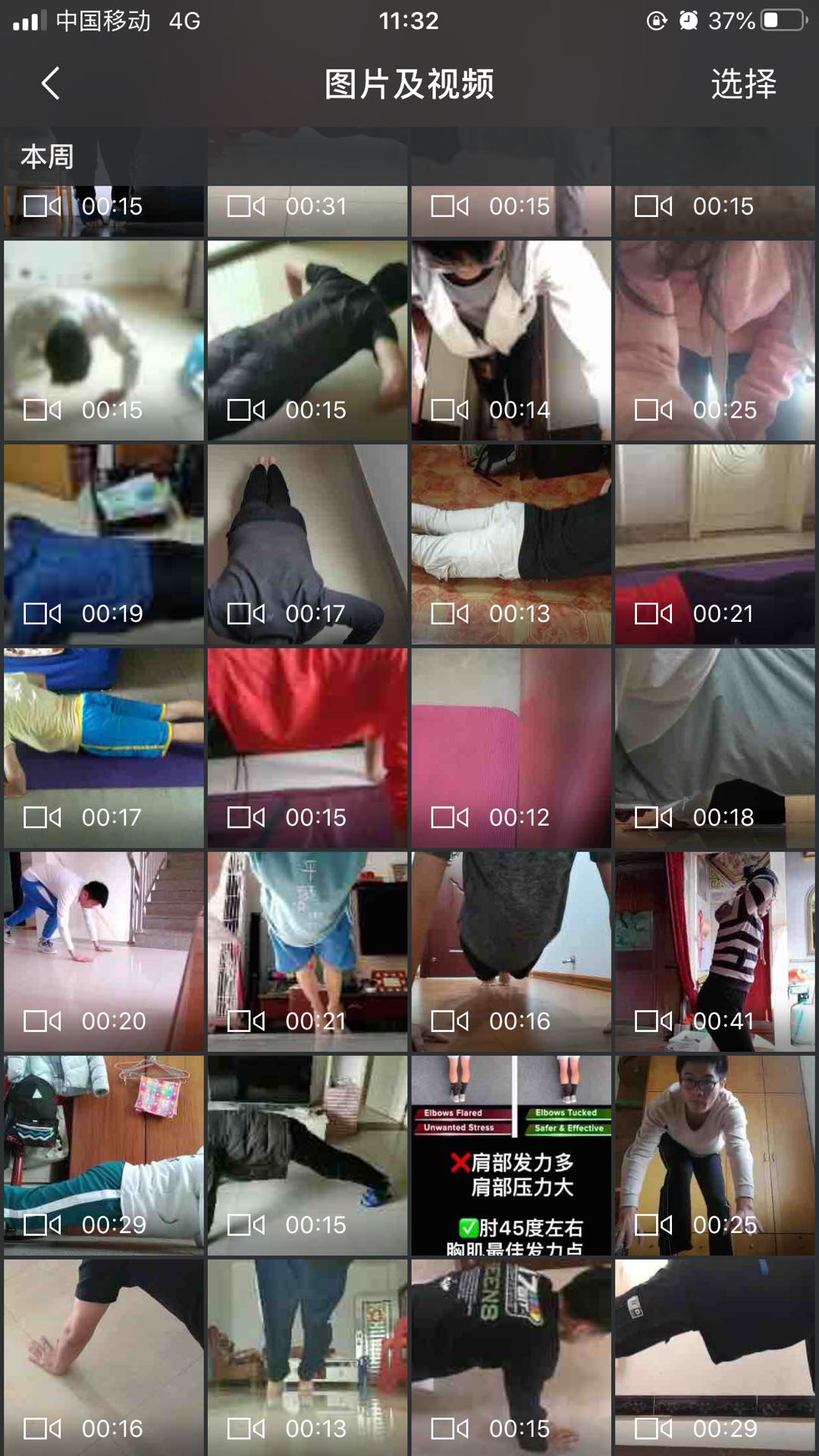Open the 00:21 video by the white door

[714, 544]
